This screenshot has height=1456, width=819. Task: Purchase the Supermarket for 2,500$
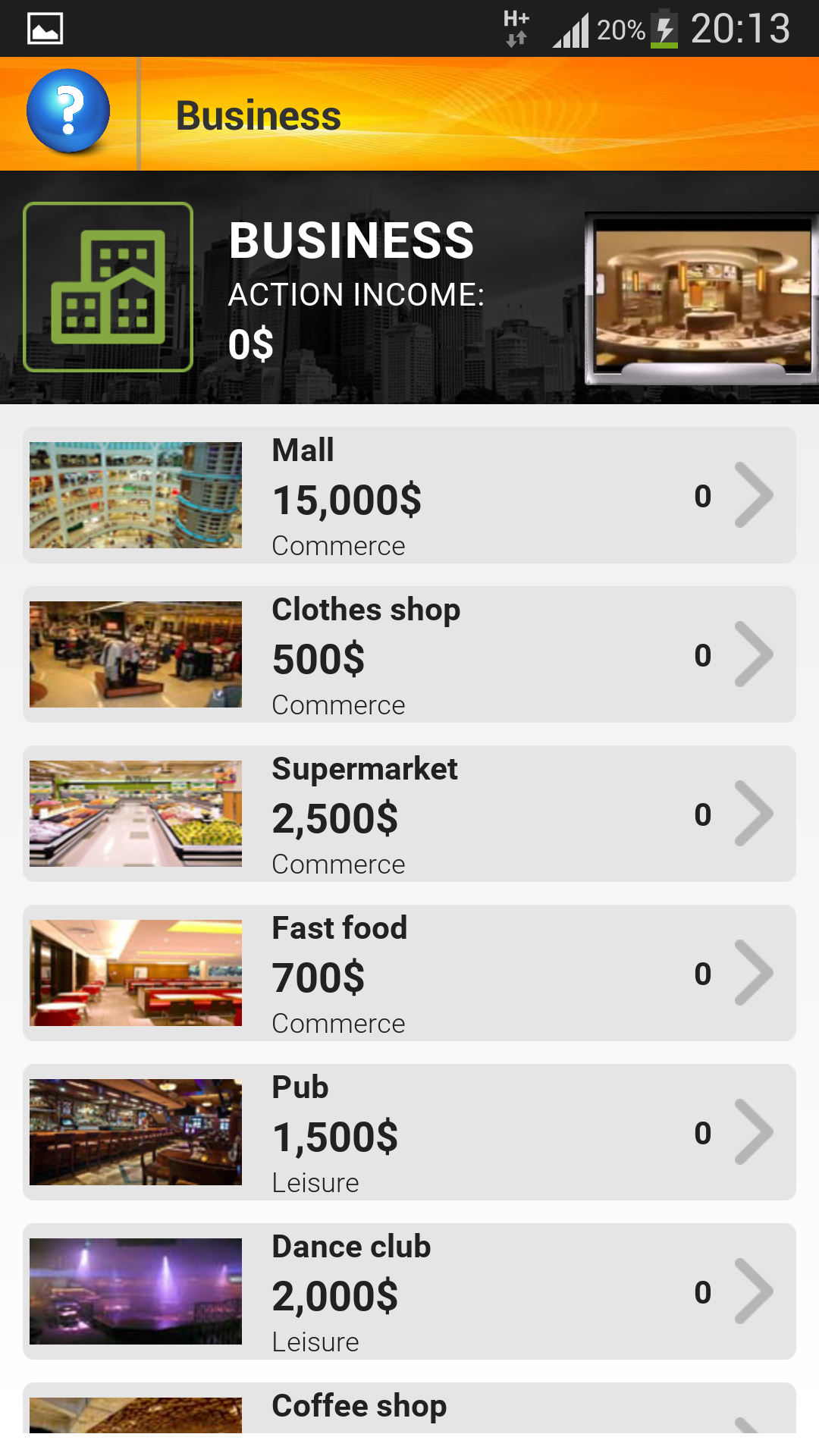(409, 814)
